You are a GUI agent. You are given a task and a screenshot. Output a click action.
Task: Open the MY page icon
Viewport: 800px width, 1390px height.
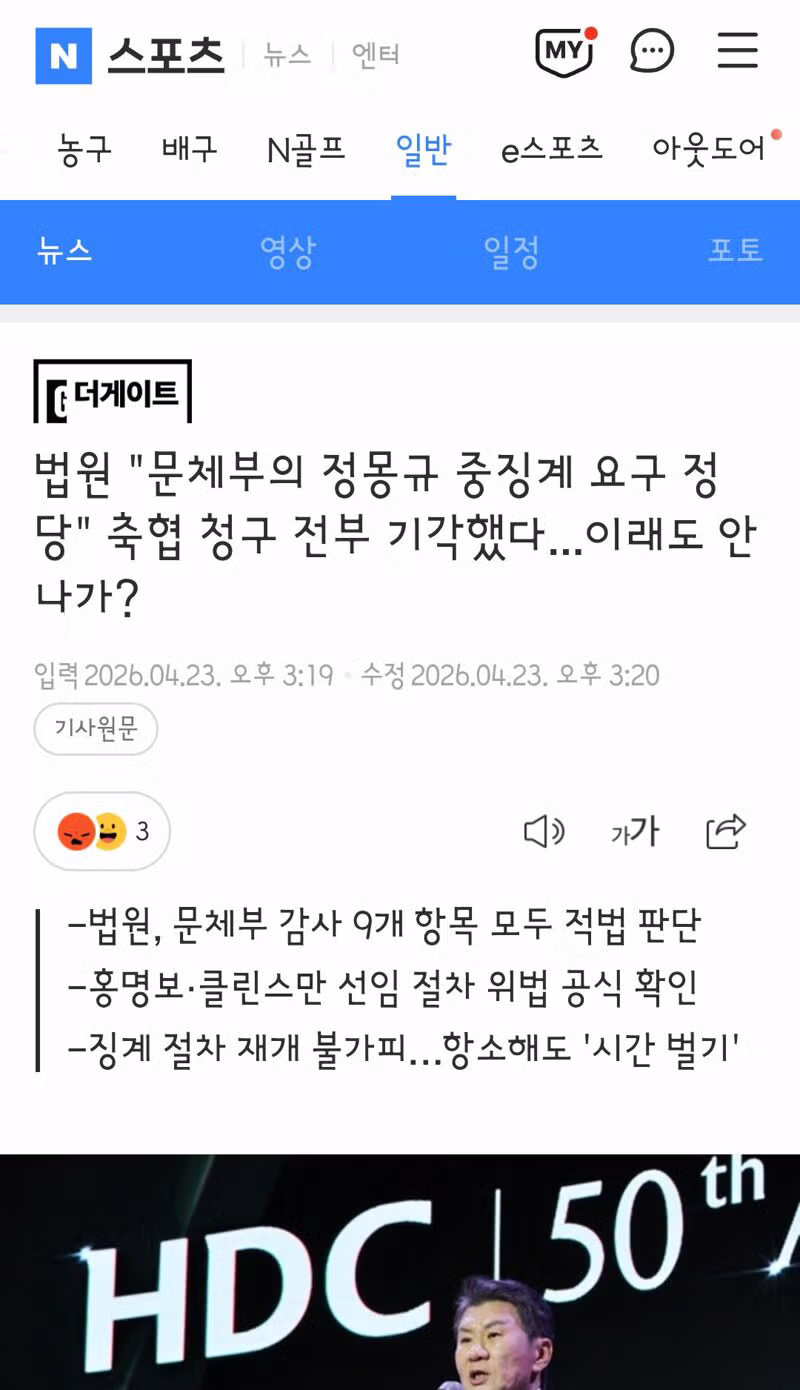click(x=565, y=52)
